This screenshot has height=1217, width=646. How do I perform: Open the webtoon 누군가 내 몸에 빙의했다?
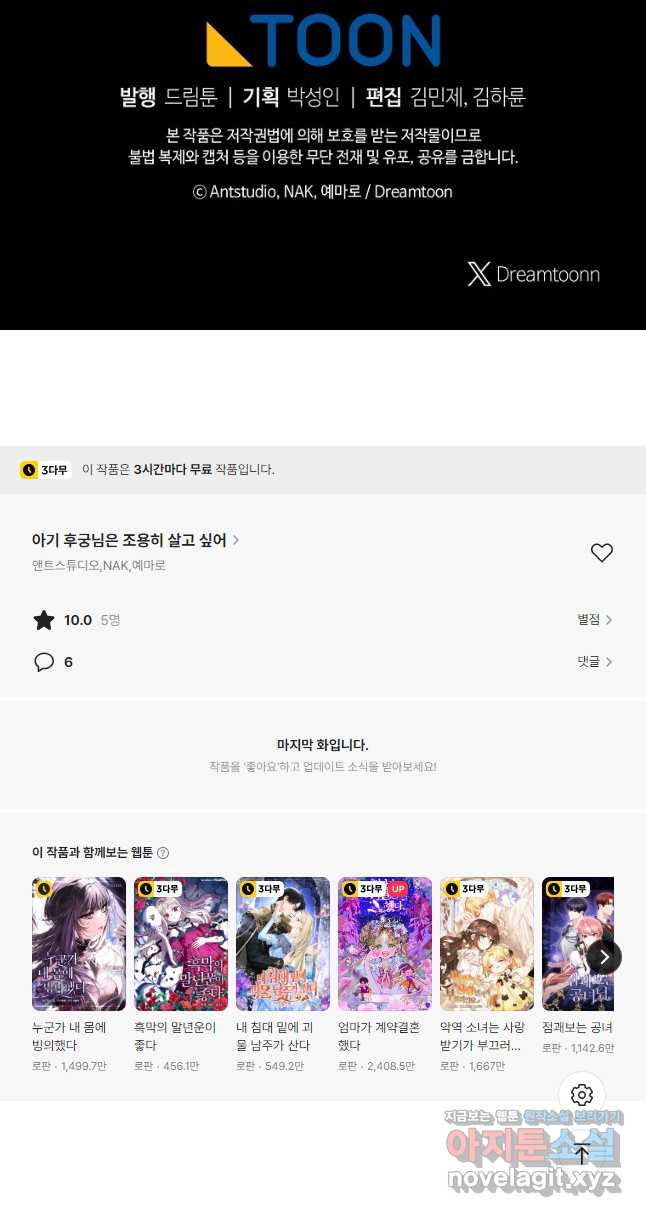(x=79, y=944)
